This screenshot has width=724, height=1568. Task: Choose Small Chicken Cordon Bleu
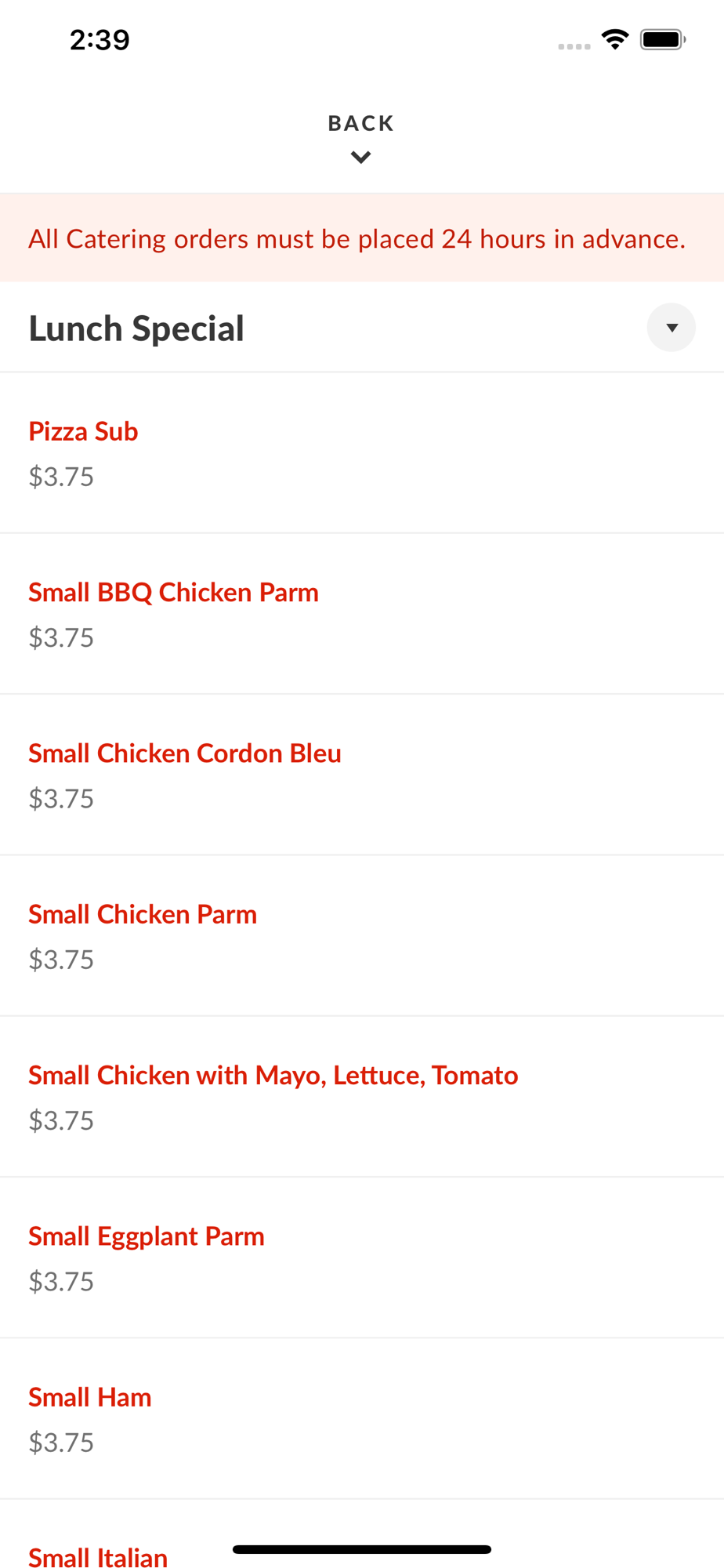[185, 753]
